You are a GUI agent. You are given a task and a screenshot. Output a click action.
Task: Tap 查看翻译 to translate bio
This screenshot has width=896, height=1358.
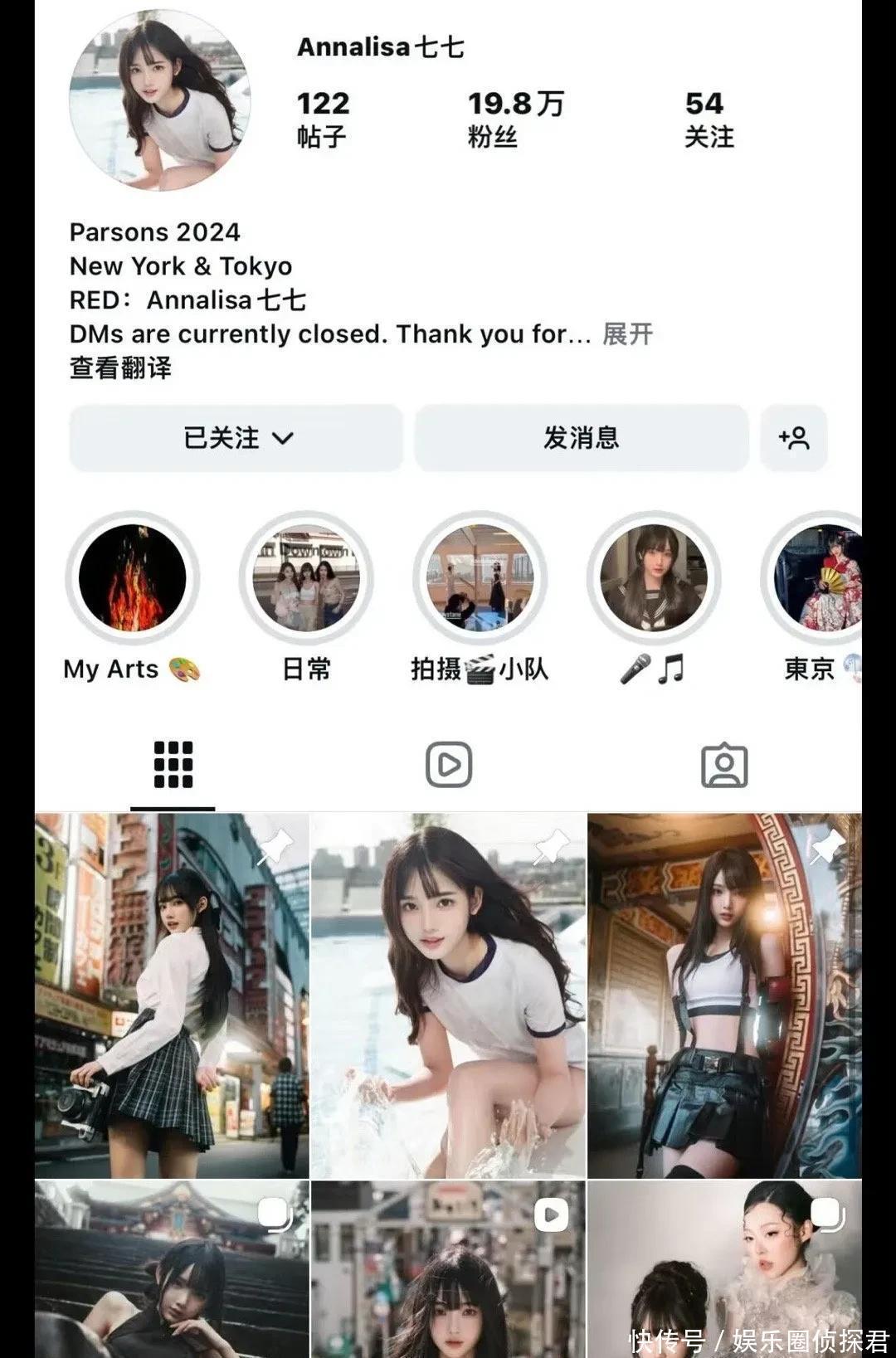[x=120, y=368]
